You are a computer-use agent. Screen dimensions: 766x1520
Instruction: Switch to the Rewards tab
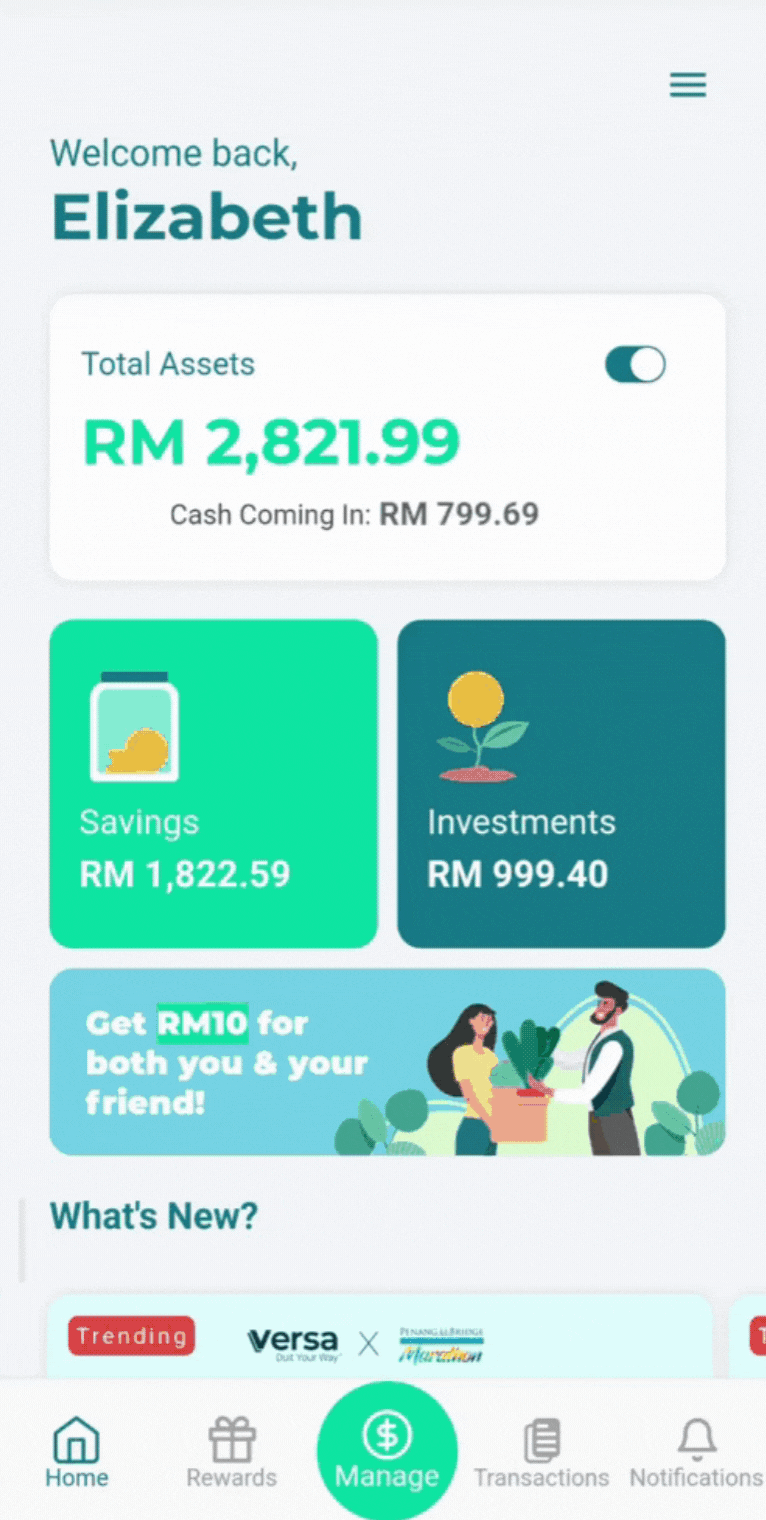tap(231, 1452)
